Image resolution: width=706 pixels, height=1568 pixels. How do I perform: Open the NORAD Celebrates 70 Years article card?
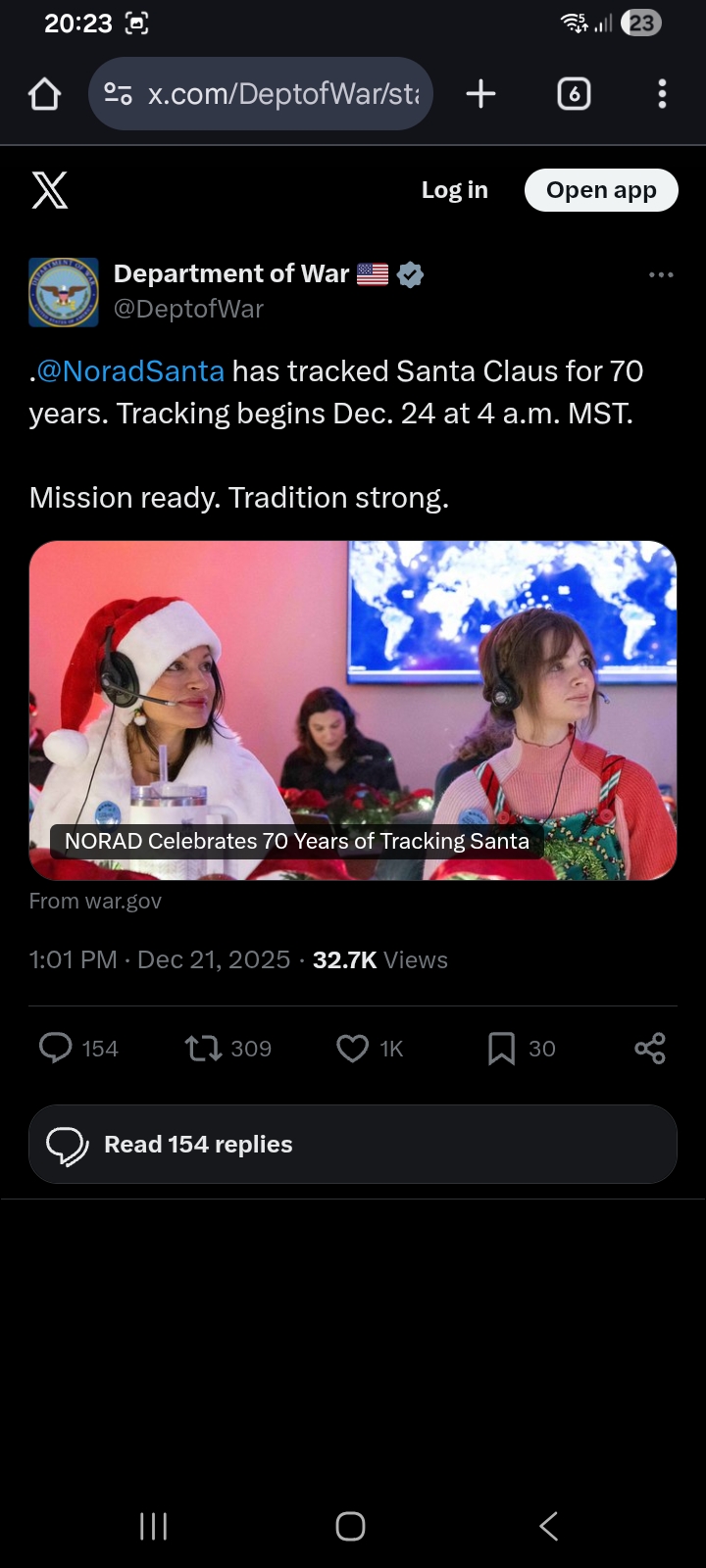[x=353, y=710]
